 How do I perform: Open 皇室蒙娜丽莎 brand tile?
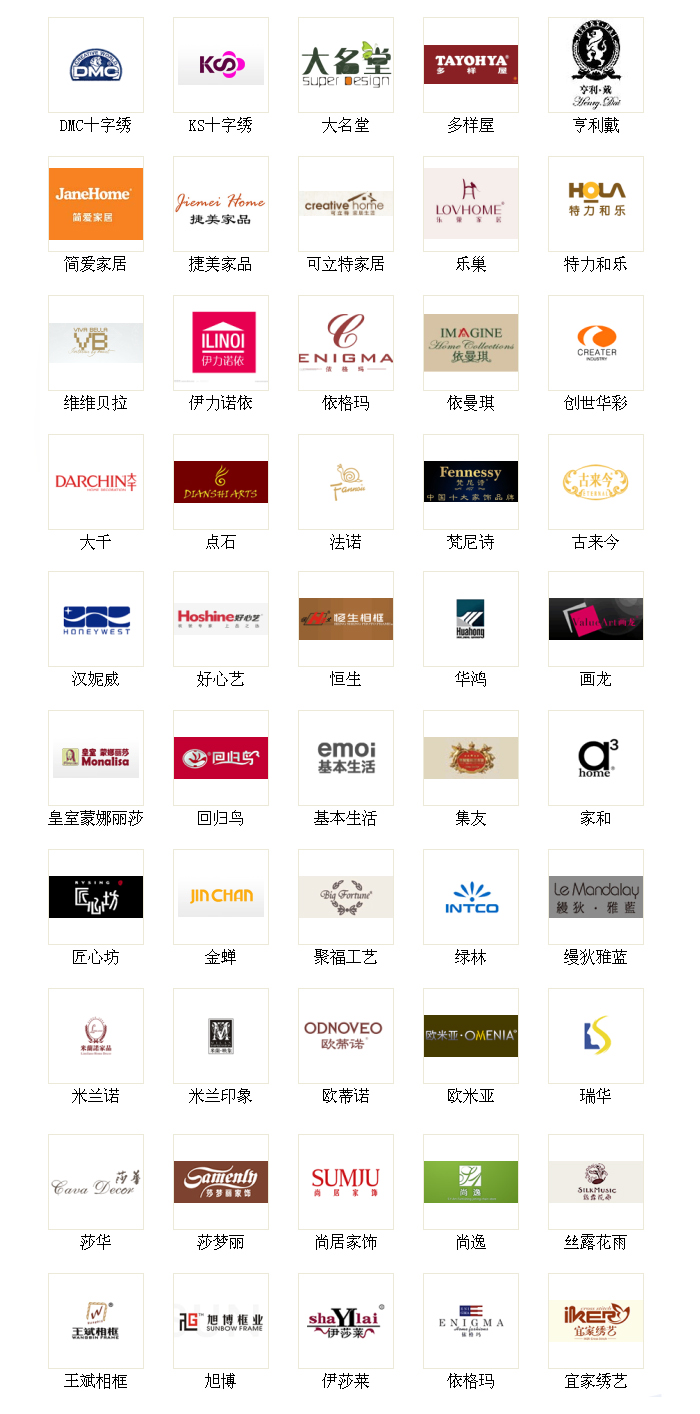(x=96, y=758)
